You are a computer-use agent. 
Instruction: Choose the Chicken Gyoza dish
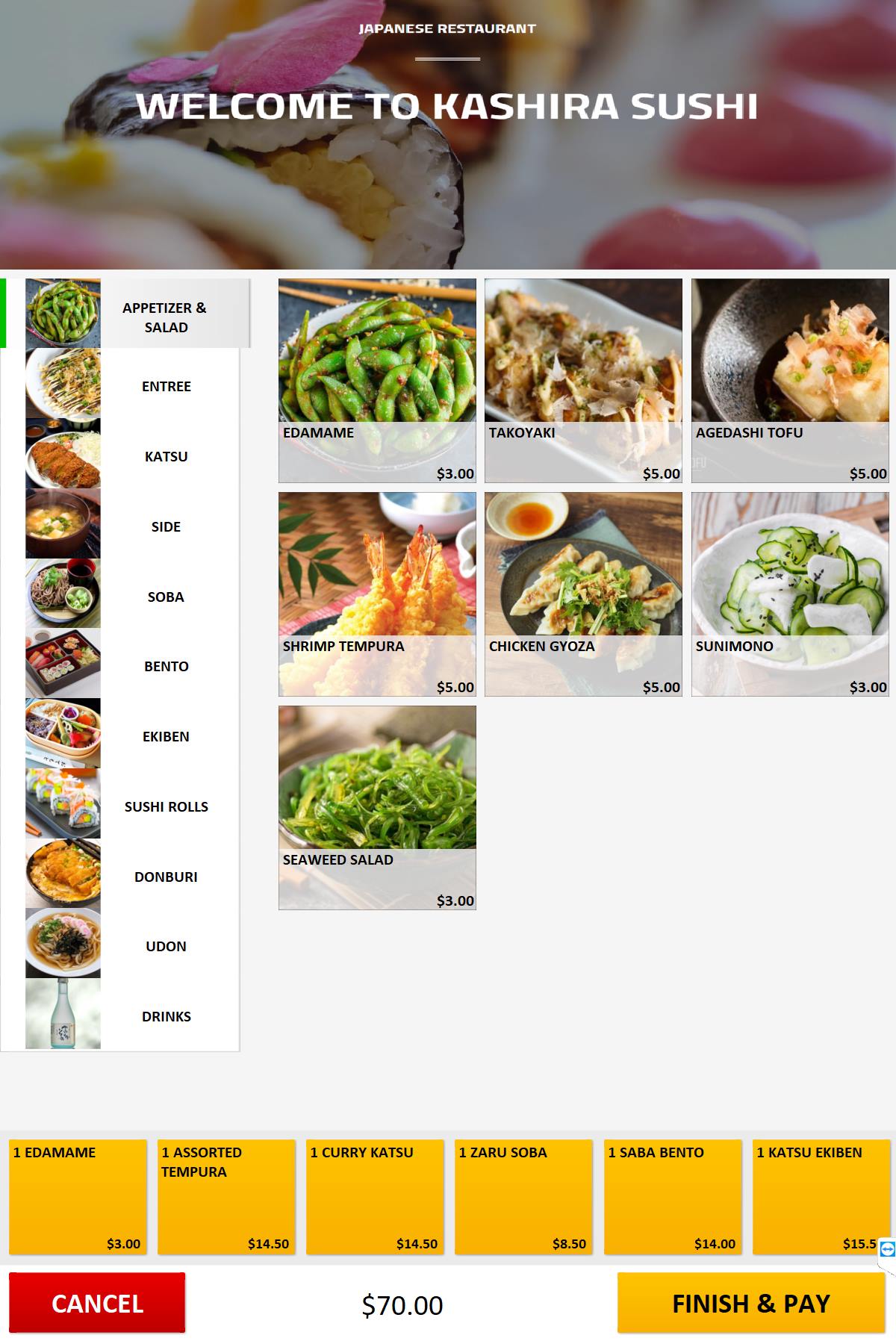pyautogui.click(x=583, y=594)
